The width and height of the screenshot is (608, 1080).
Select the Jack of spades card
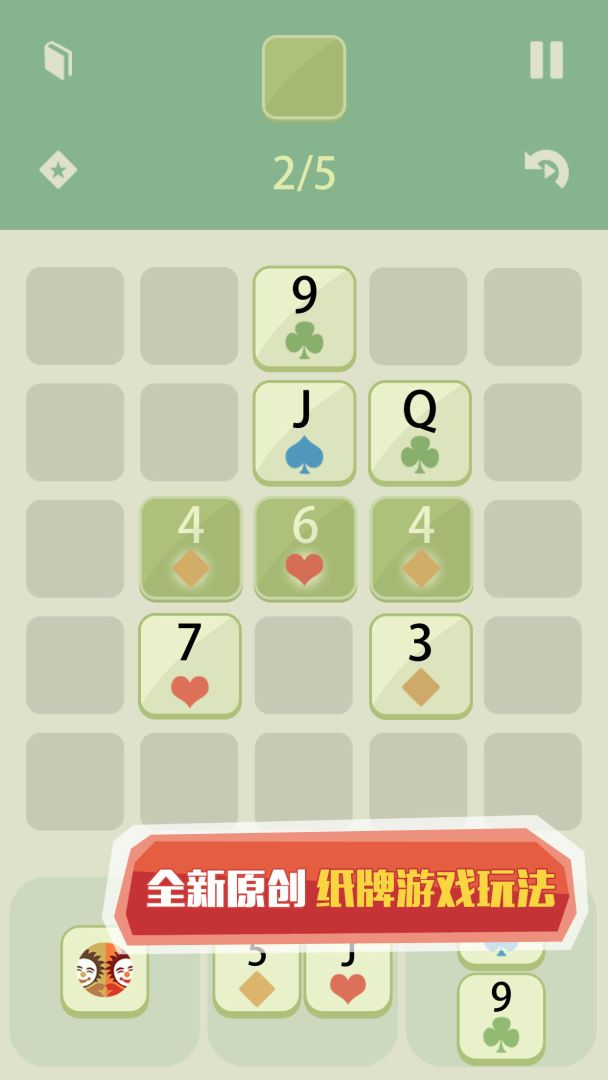[x=304, y=431]
